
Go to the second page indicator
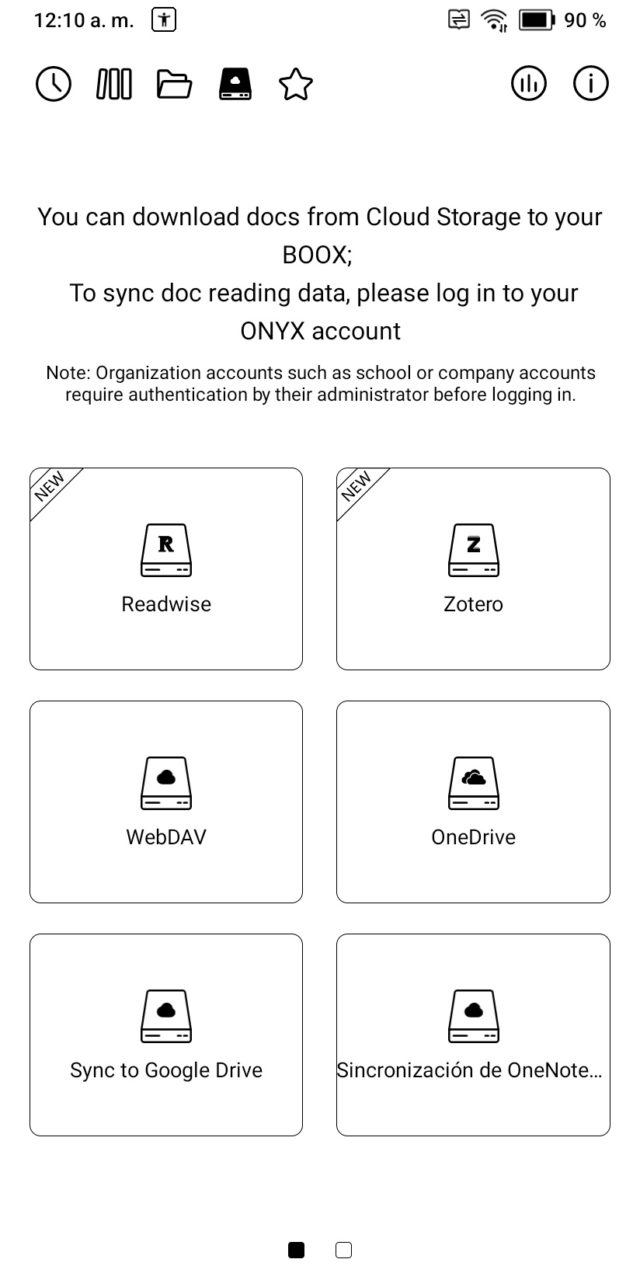[x=344, y=1250]
